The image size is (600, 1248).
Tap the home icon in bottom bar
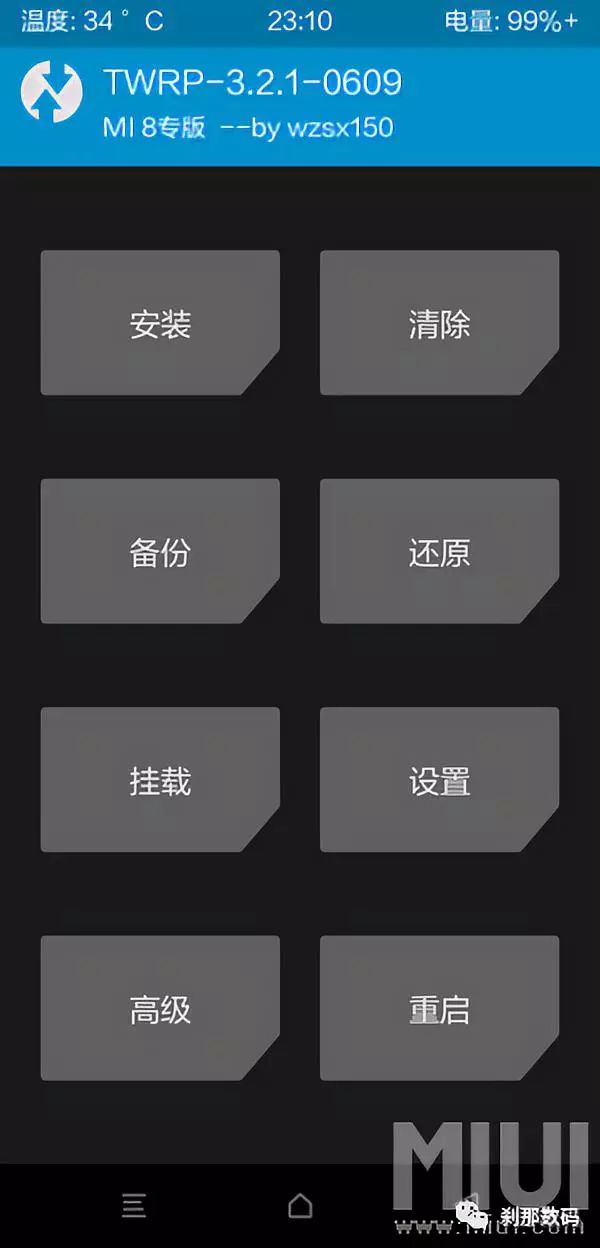click(300, 1206)
